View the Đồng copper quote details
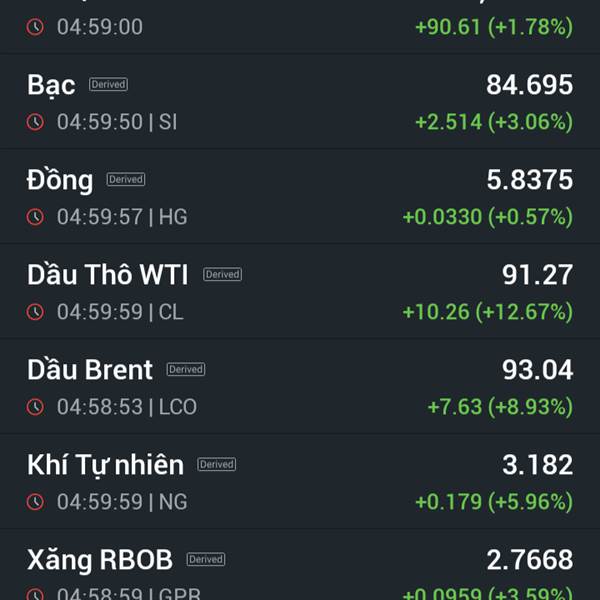The height and width of the screenshot is (600, 600). tap(300, 197)
